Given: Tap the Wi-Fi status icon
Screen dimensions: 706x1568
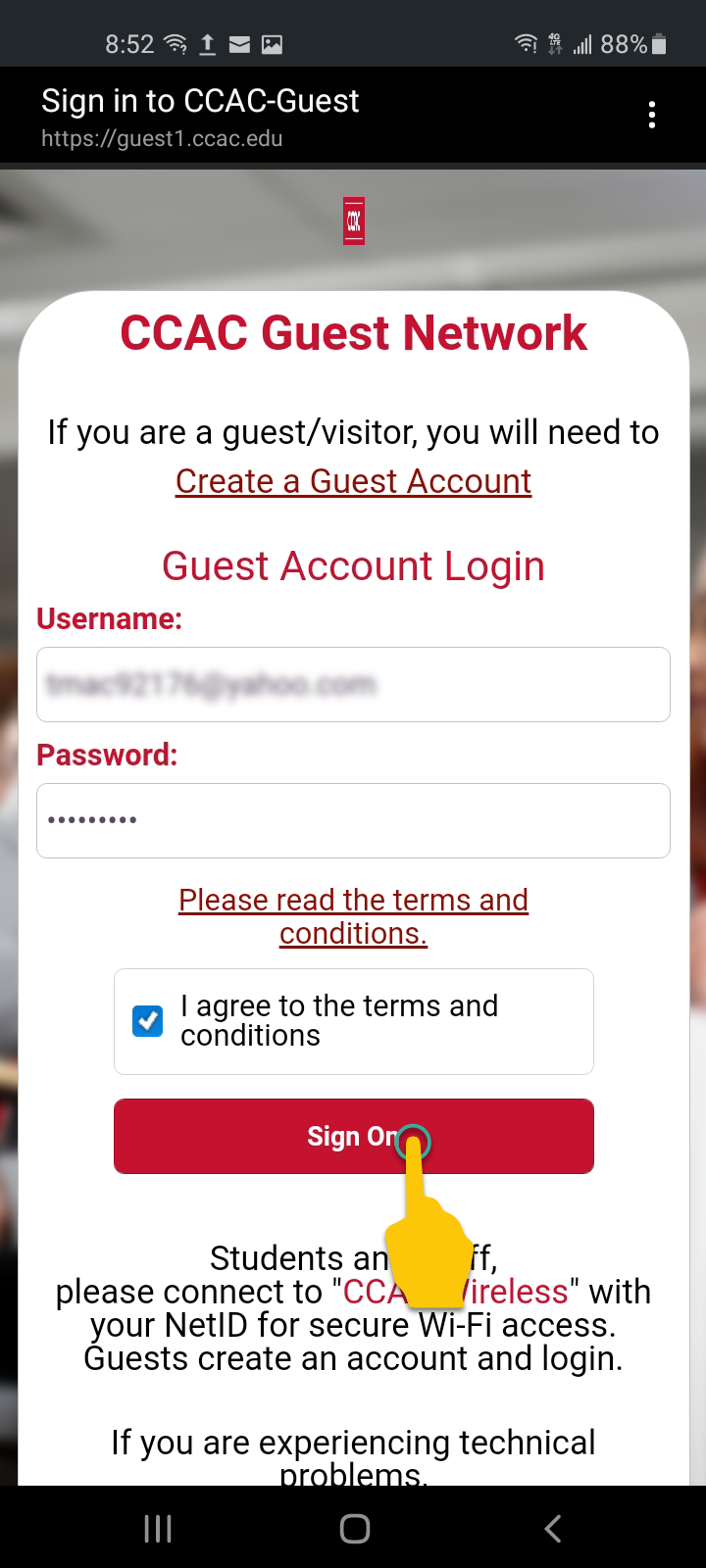Looking at the screenshot, I should [x=526, y=43].
